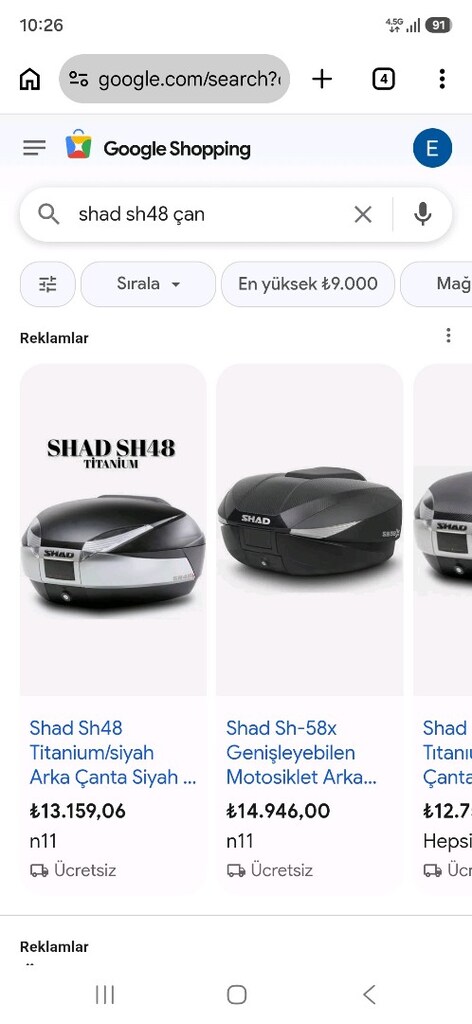Start voice search with the microphone

(423, 214)
